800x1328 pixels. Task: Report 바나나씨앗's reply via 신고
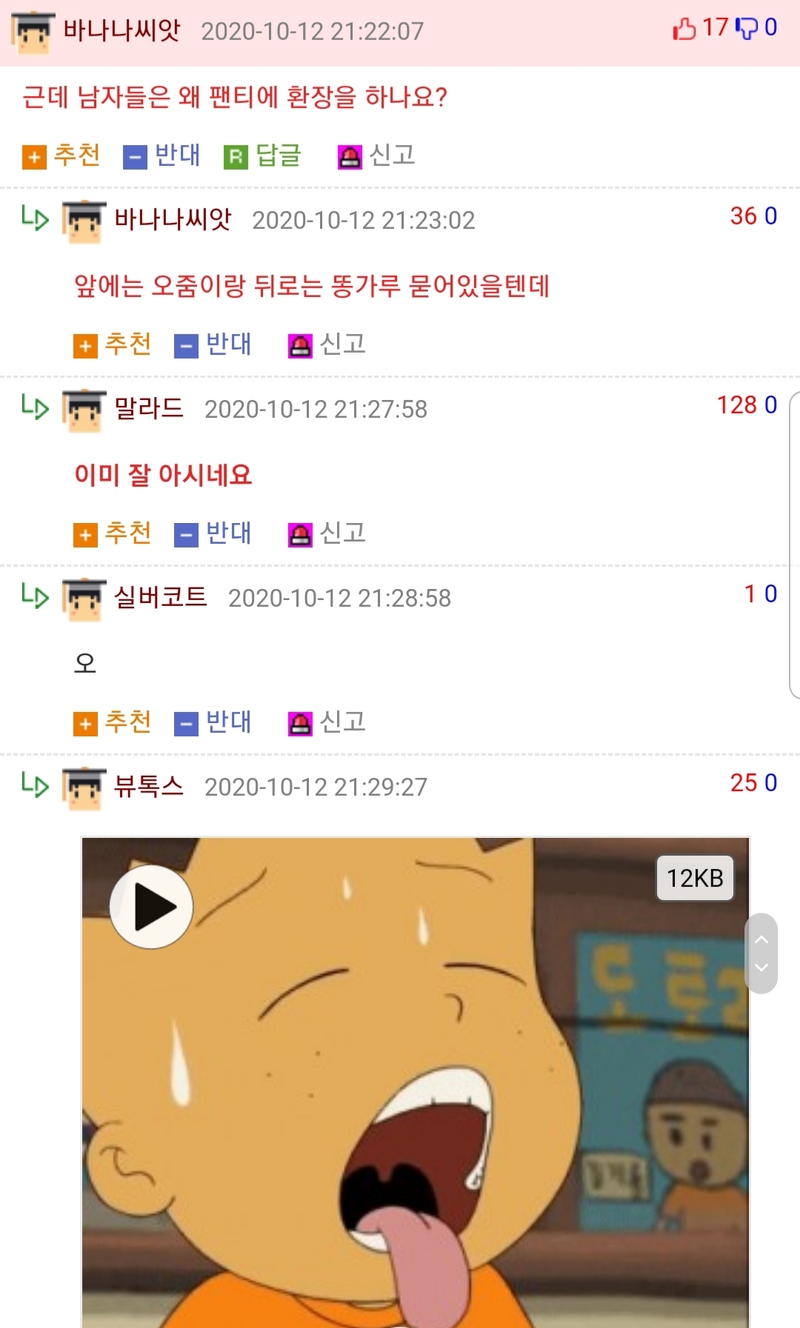pyautogui.click(x=327, y=345)
